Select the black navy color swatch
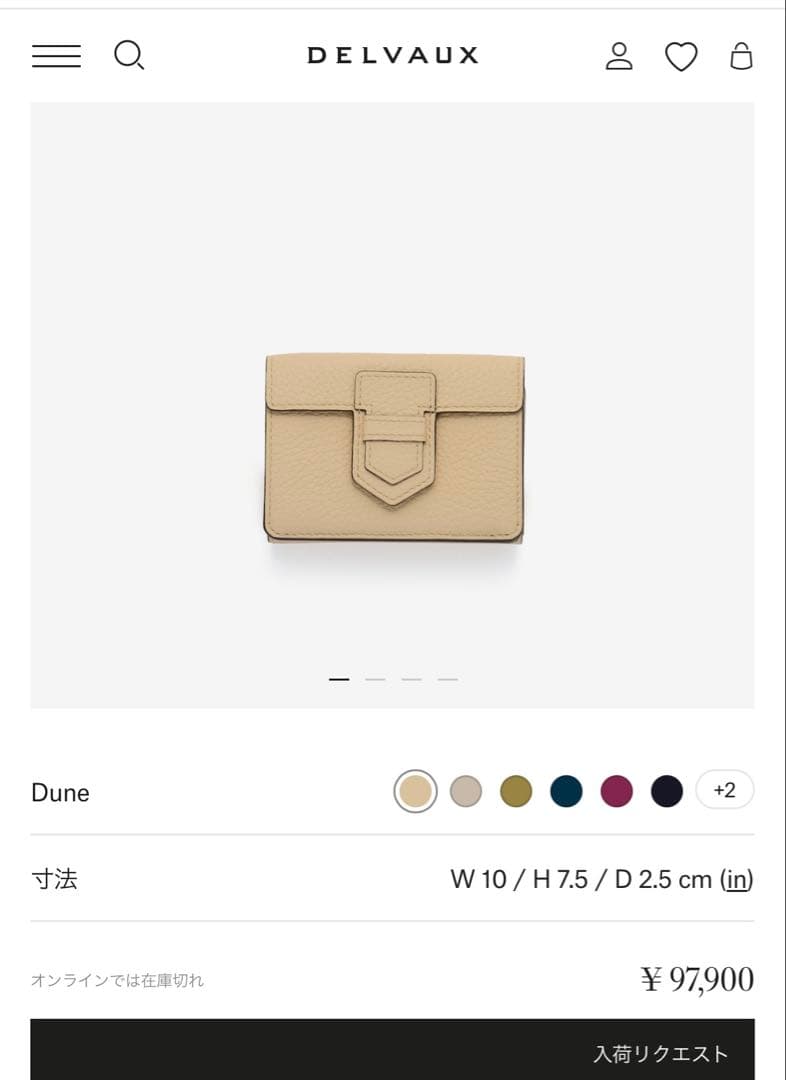The width and height of the screenshot is (786, 1080). coord(666,792)
